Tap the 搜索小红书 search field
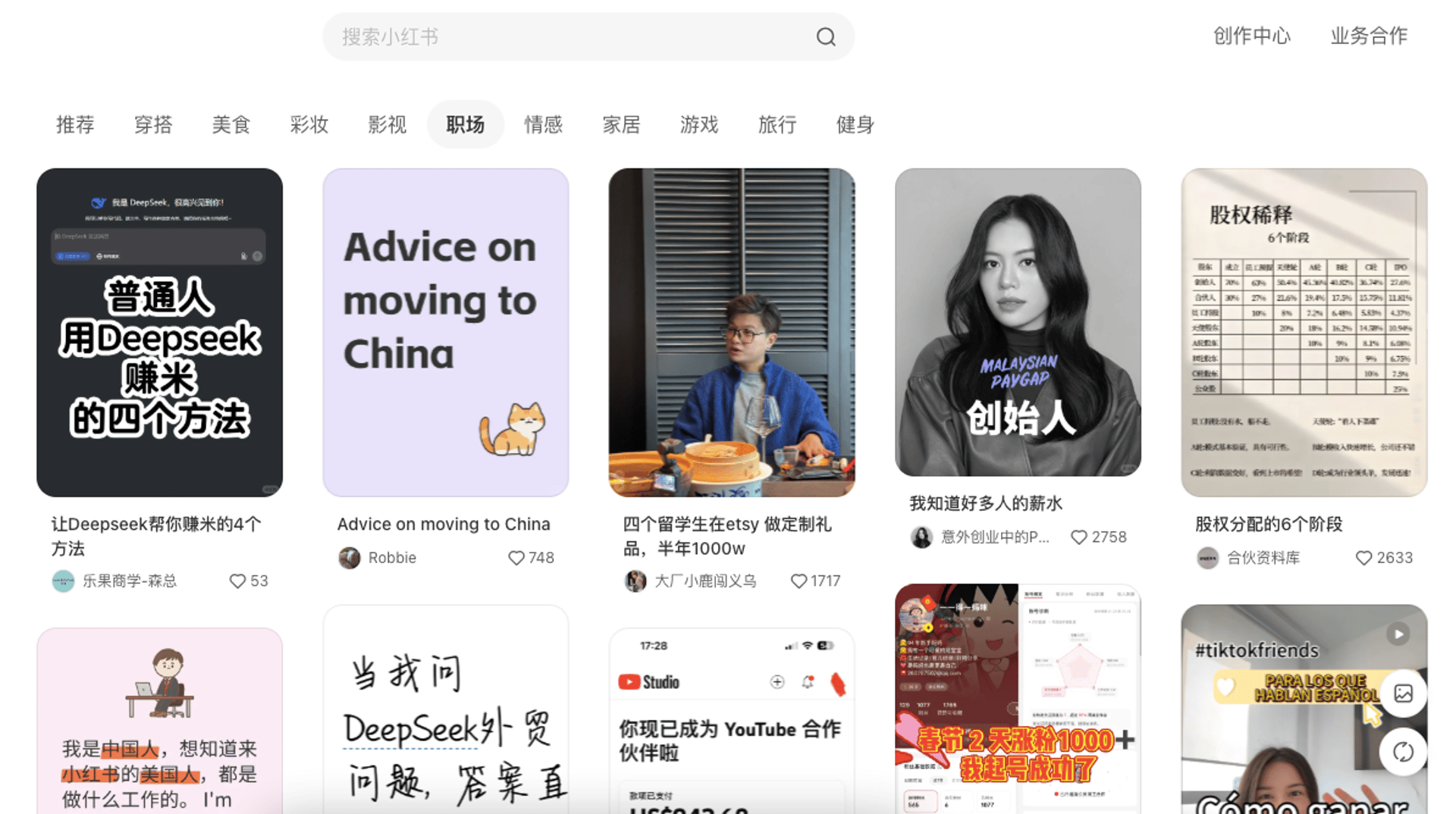The image size is (1456, 814). point(569,36)
